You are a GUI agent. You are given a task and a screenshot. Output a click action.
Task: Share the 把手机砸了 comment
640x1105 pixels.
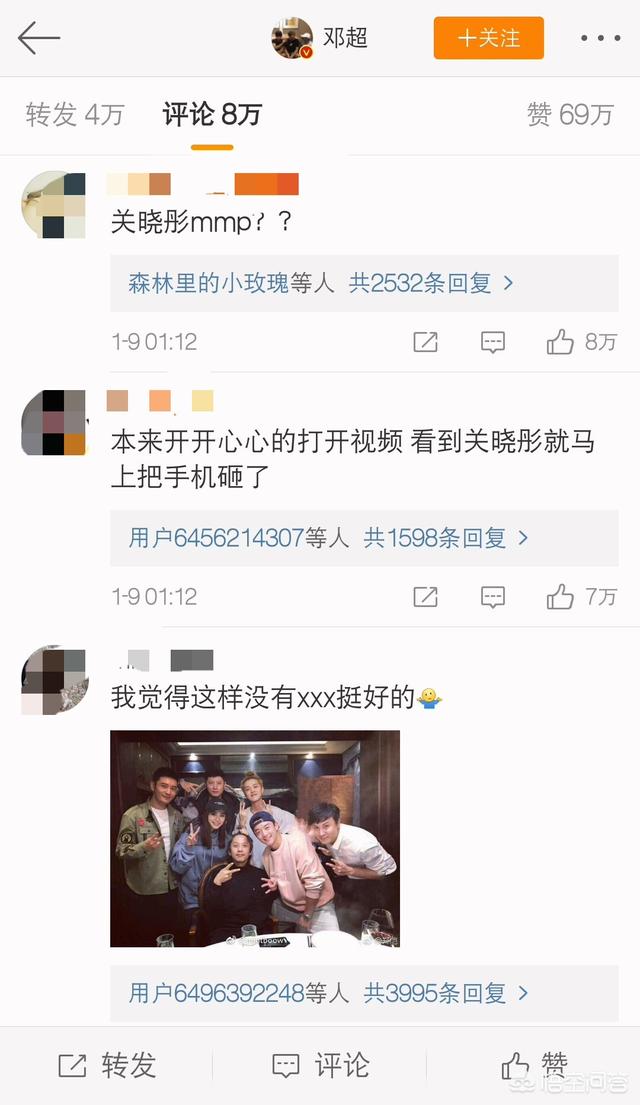pos(425,597)
